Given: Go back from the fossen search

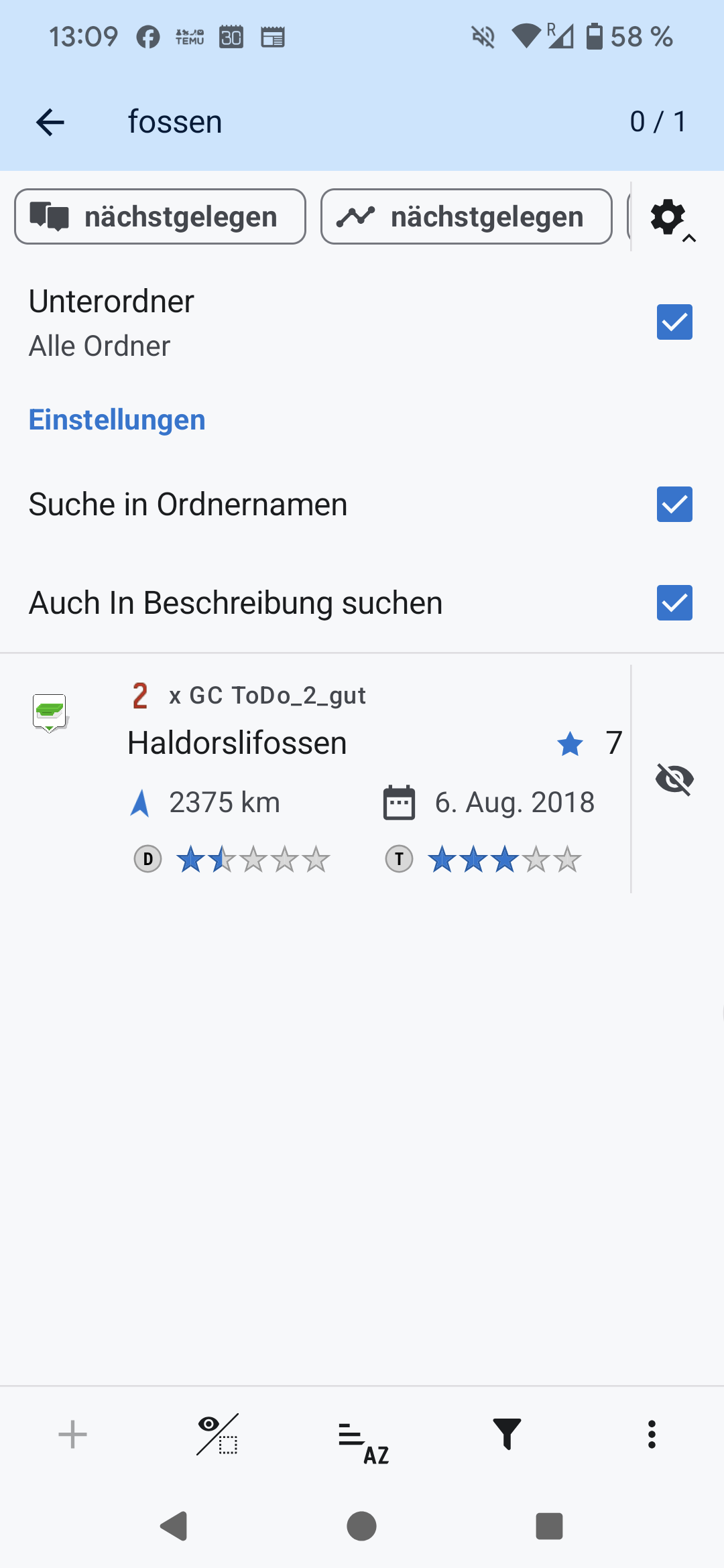Looking at the screenshot, I should tap(50, 122).
